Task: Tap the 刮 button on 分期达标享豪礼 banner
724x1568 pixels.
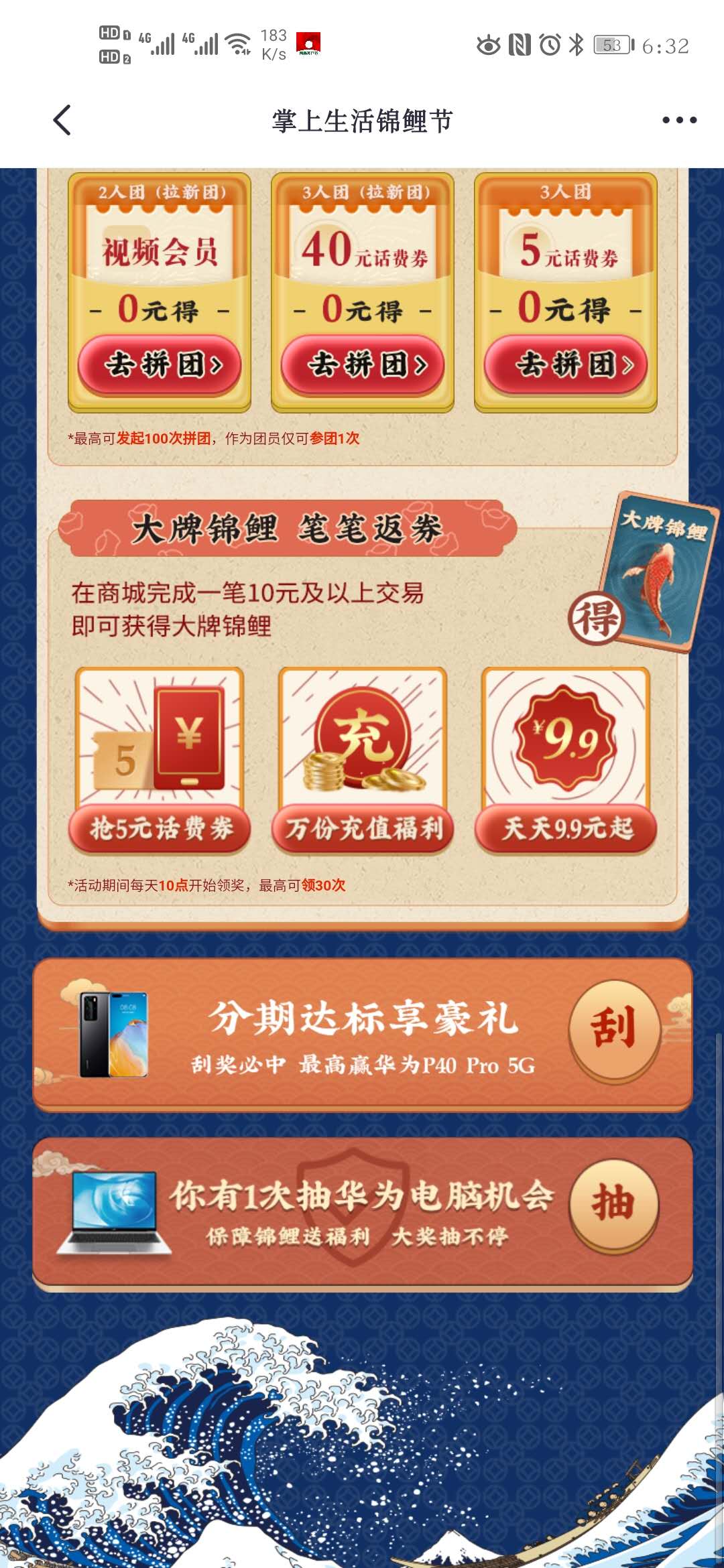Action: [x=613, y=1029]
